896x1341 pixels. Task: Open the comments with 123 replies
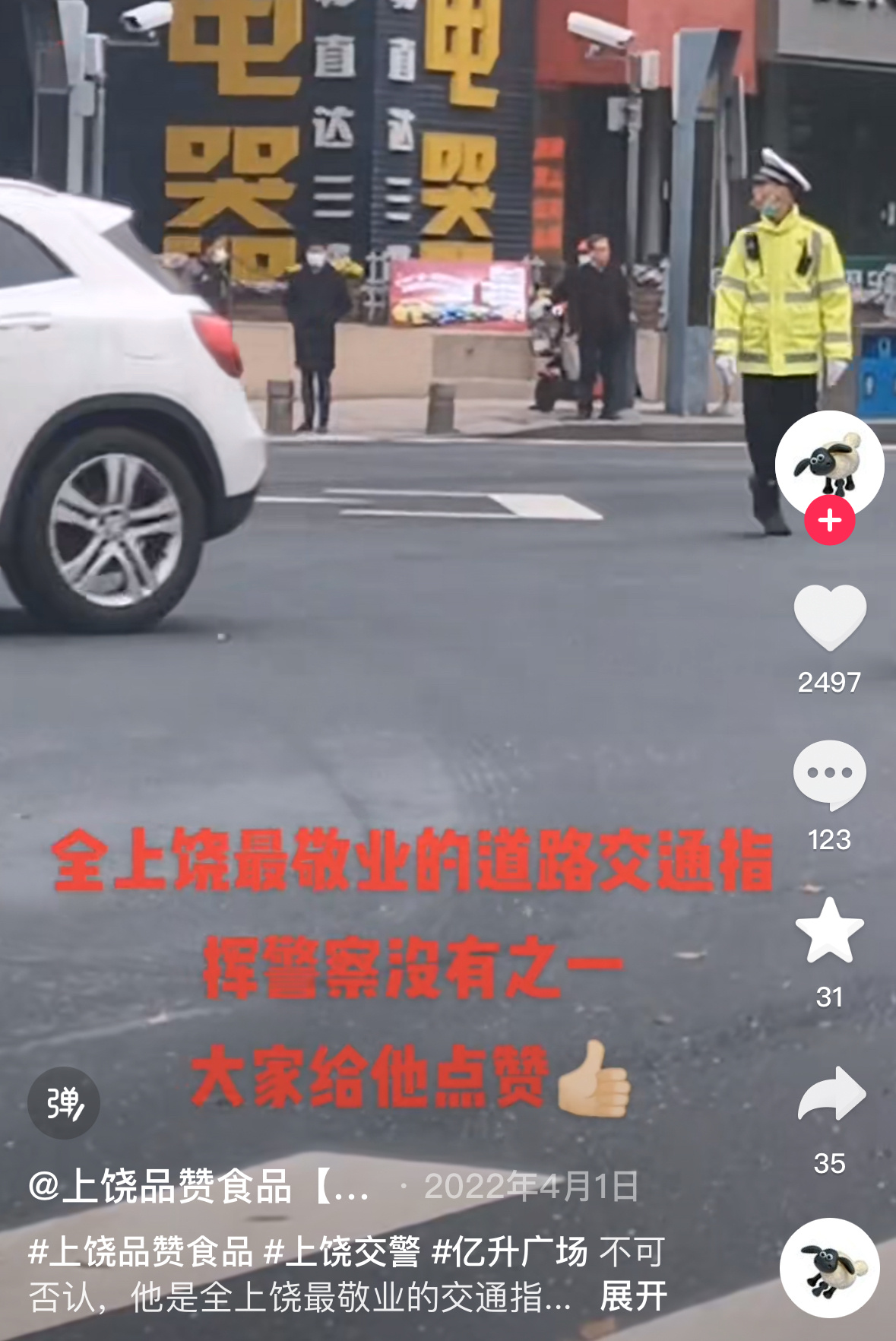pyautogui.click(x=829, y=775)
